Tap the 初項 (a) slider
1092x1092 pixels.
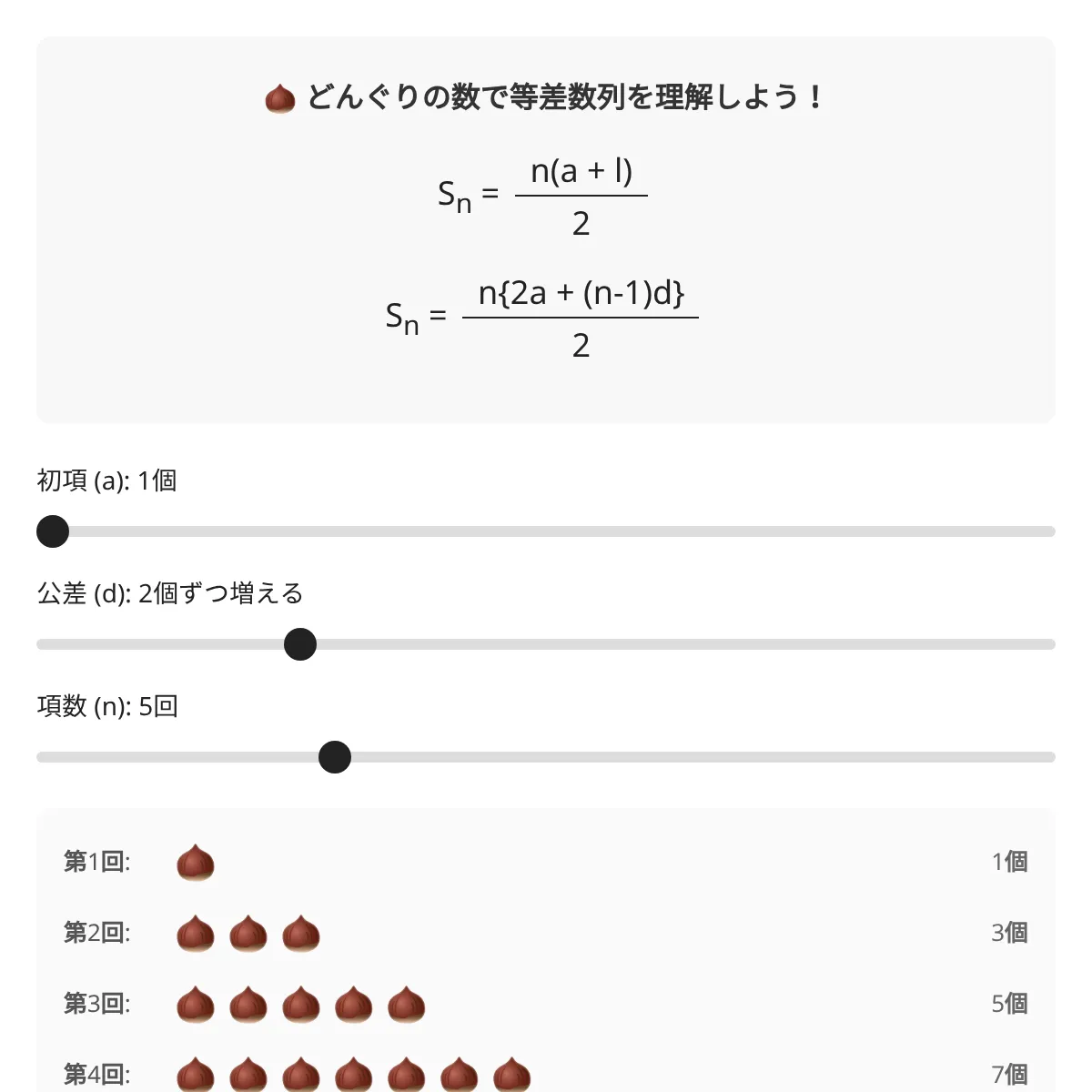click(53, 531)
